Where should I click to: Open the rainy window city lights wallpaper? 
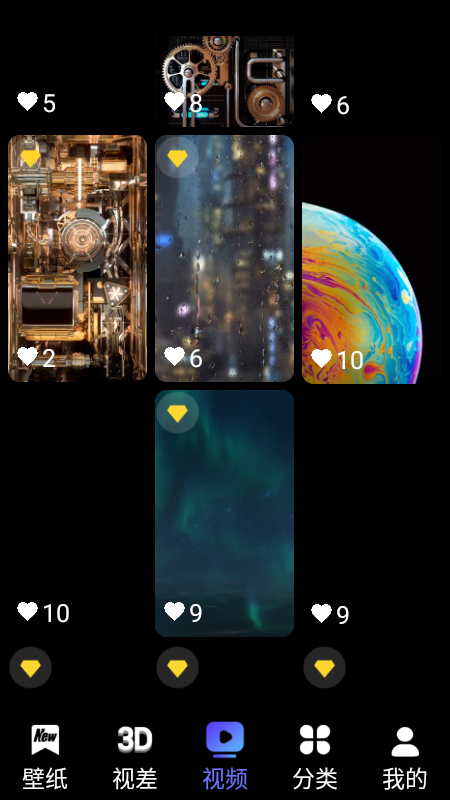(224, 258)
